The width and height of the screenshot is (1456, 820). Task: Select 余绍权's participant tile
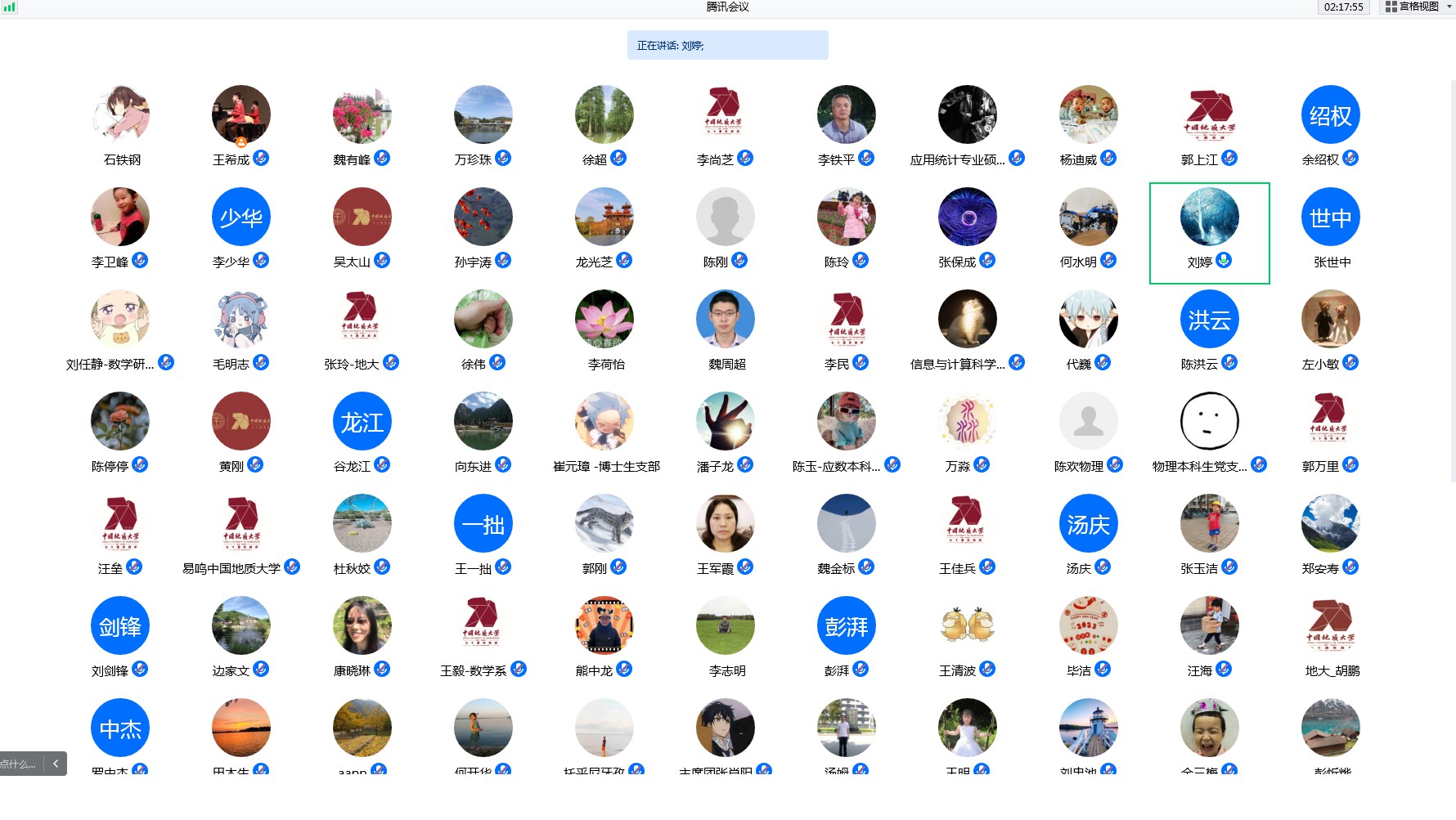[1330, 115]
